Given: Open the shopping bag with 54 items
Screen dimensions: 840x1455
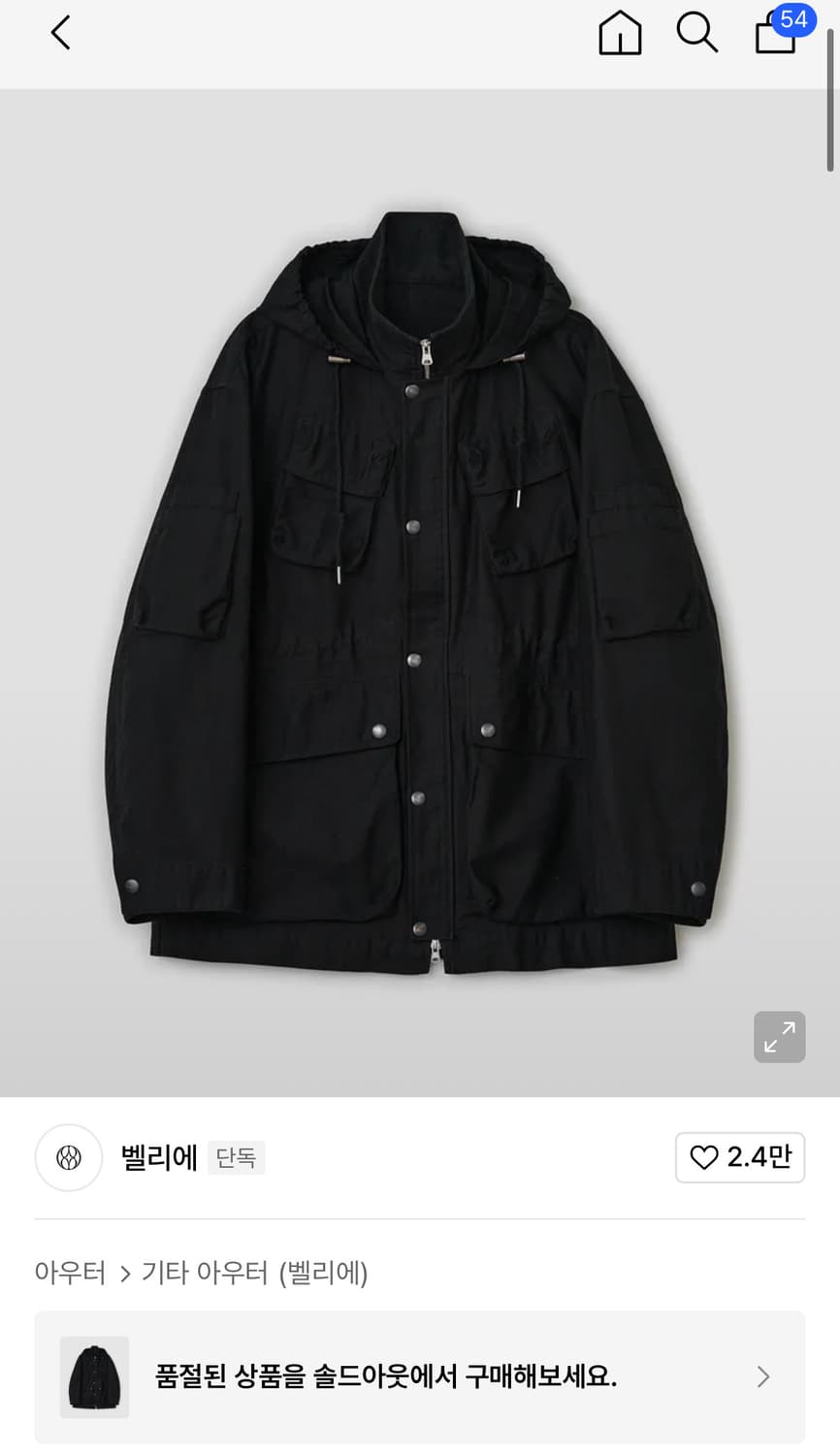Looking at the screenshot, I should click(776, 33).
